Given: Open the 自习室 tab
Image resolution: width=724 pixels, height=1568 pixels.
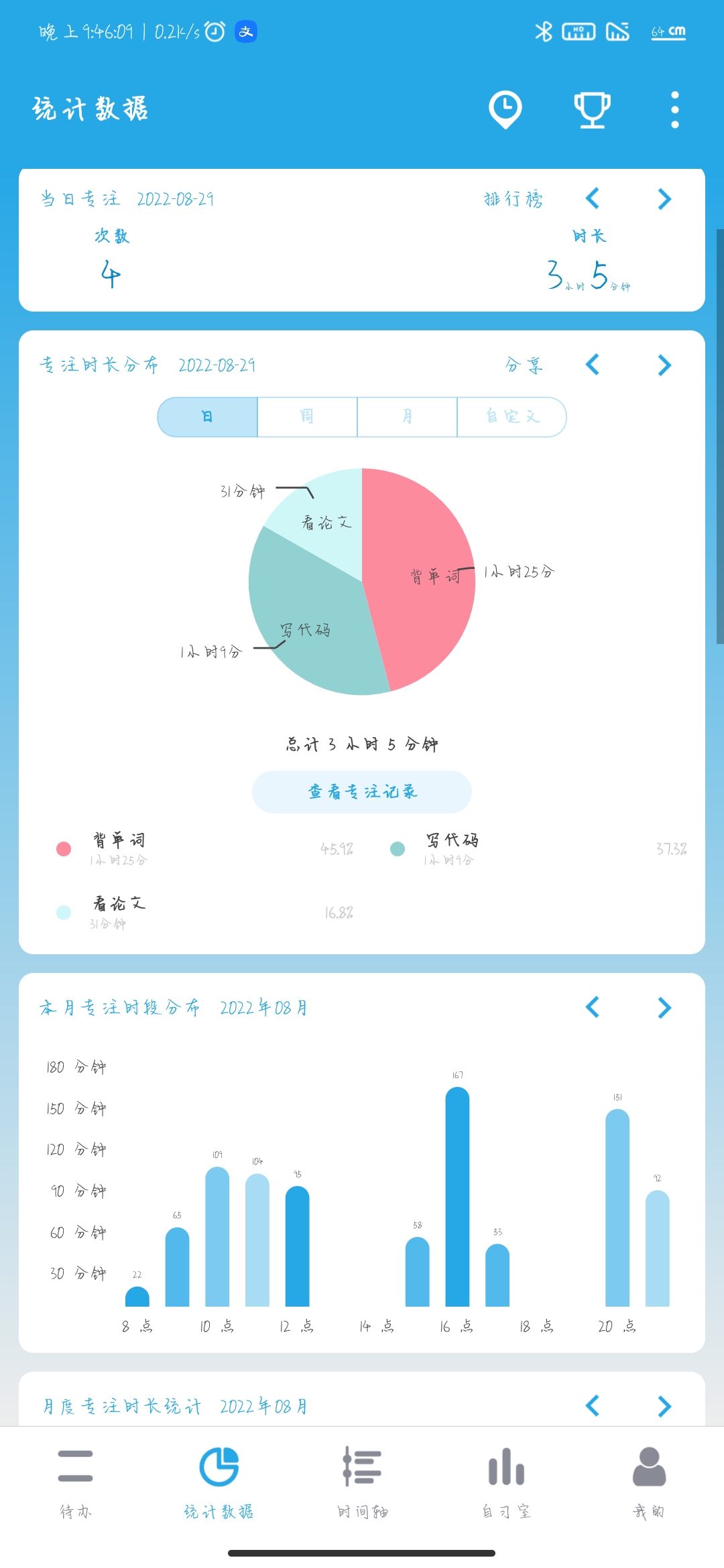Looking at the screenshot, I should click(506, 1481).
